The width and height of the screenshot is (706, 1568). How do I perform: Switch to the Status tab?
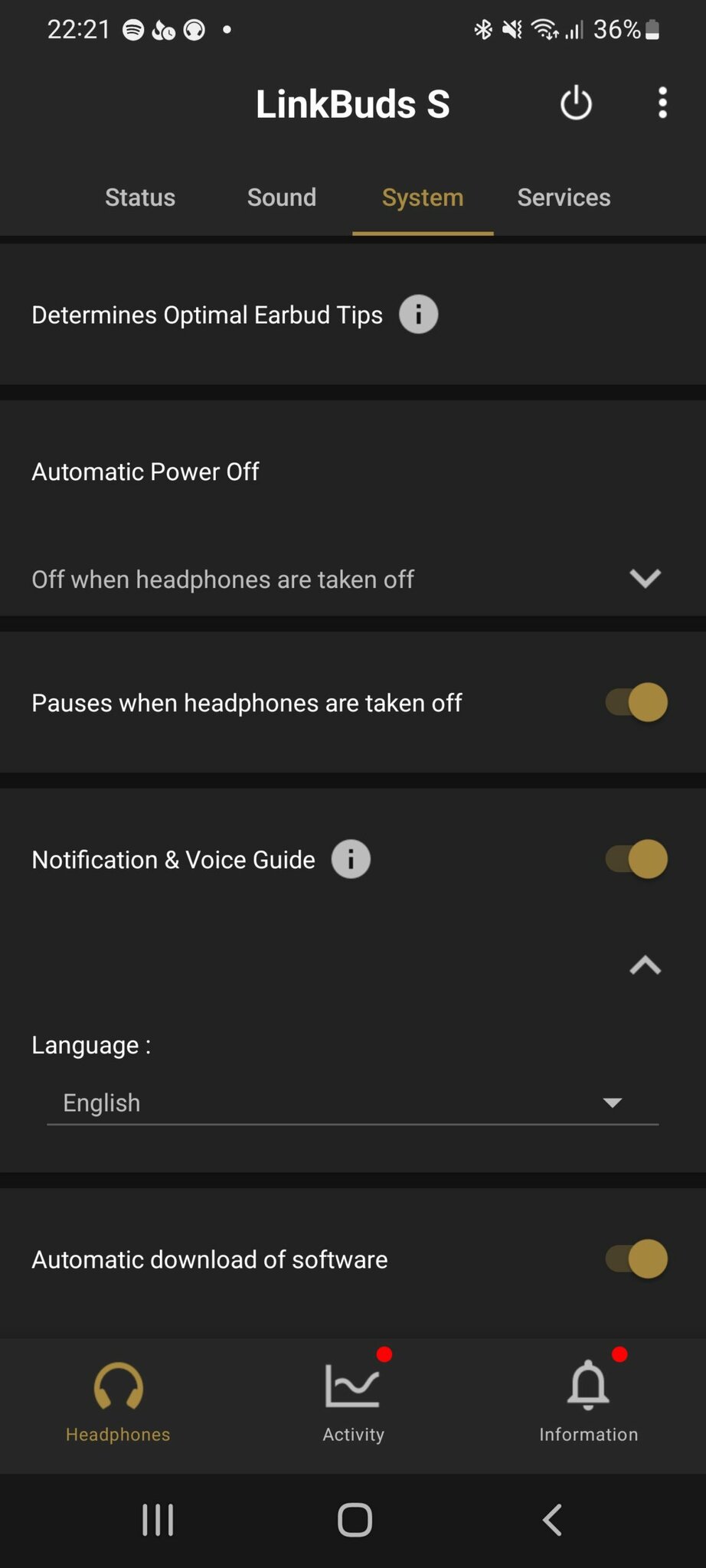pyautogui.click(x=140, y=198)
